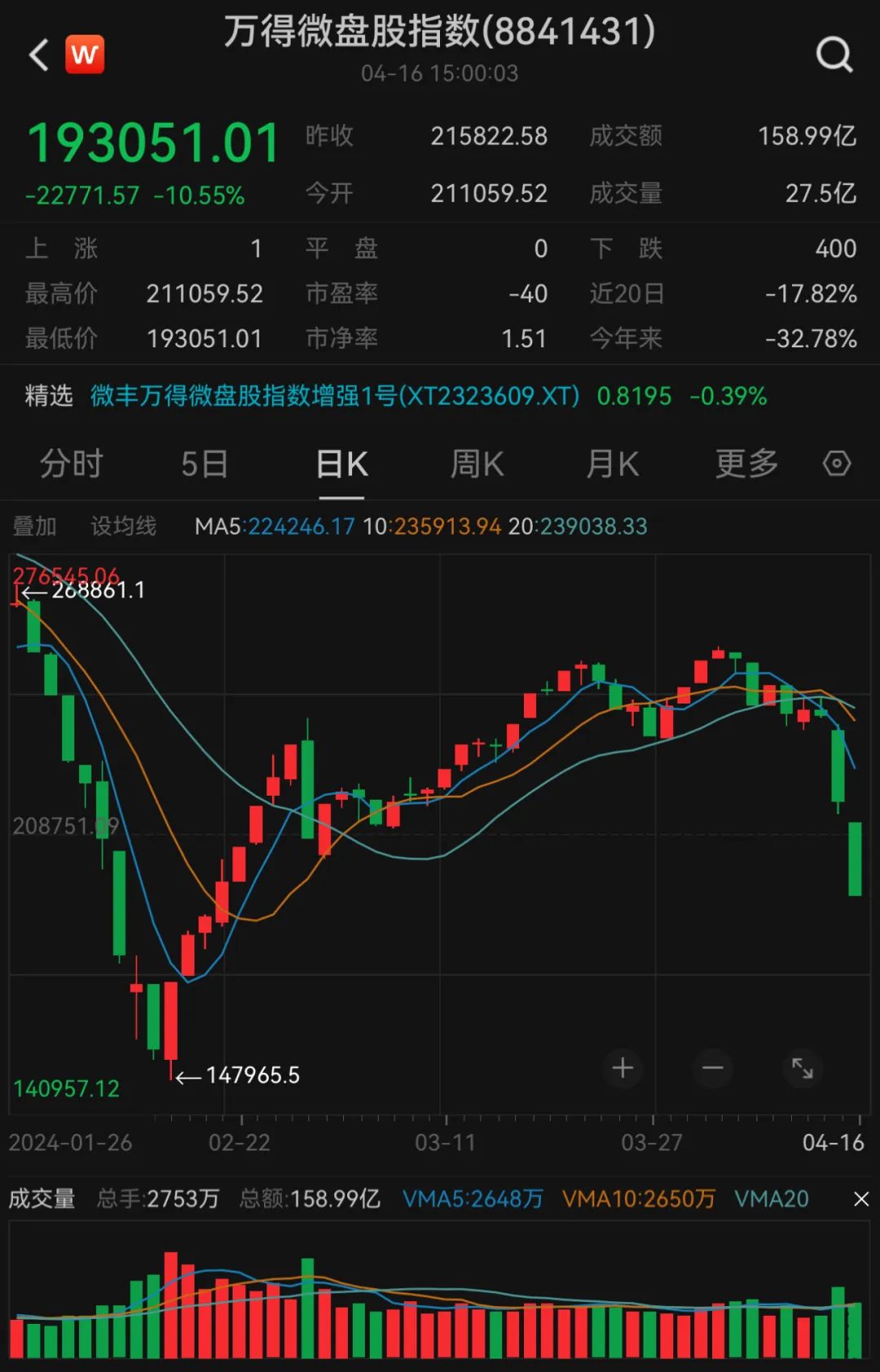
Task: Expand the chart to fullscreen
Action: (803, 1068)
